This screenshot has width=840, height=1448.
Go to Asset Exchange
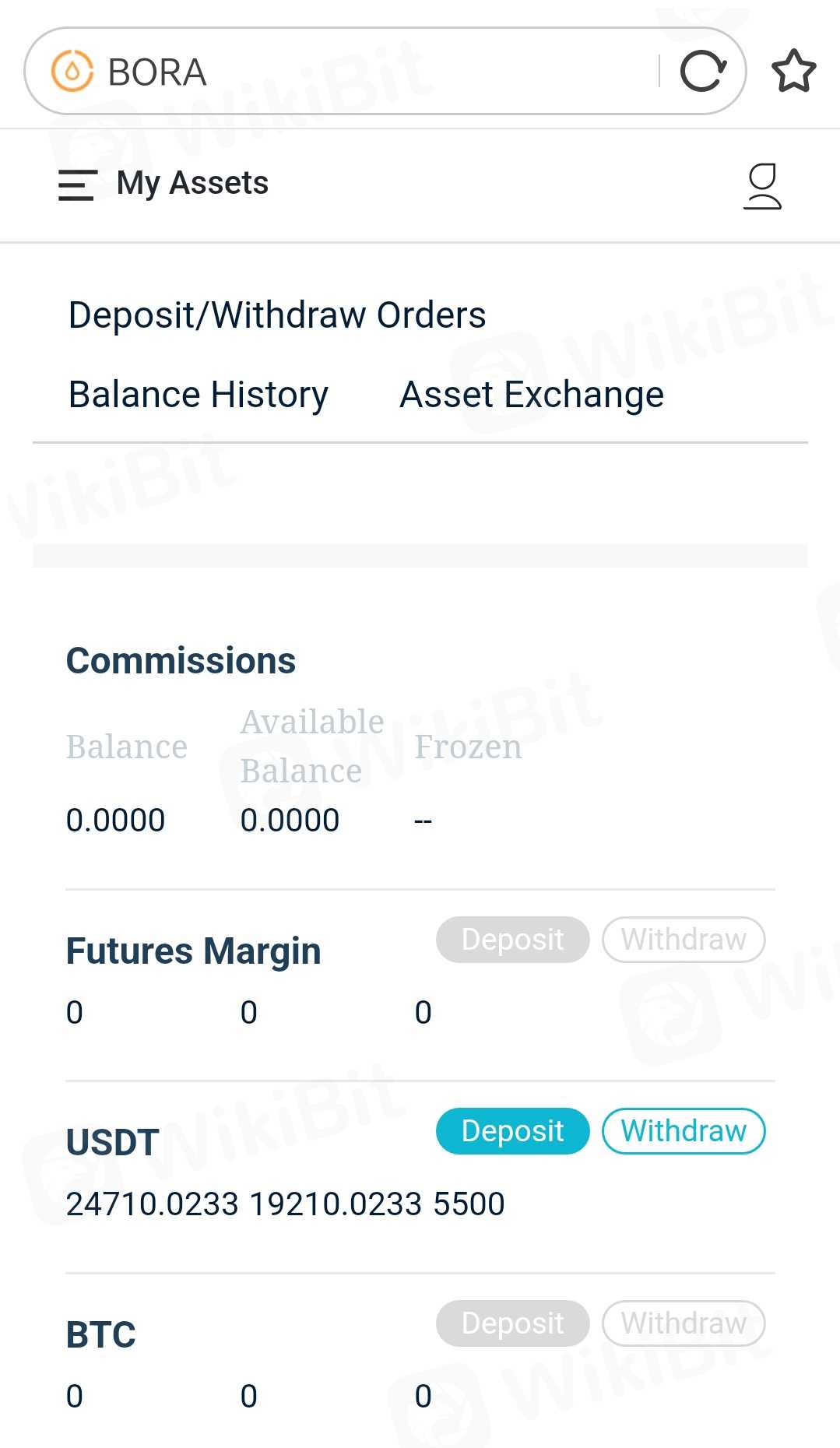click(532, 395)
